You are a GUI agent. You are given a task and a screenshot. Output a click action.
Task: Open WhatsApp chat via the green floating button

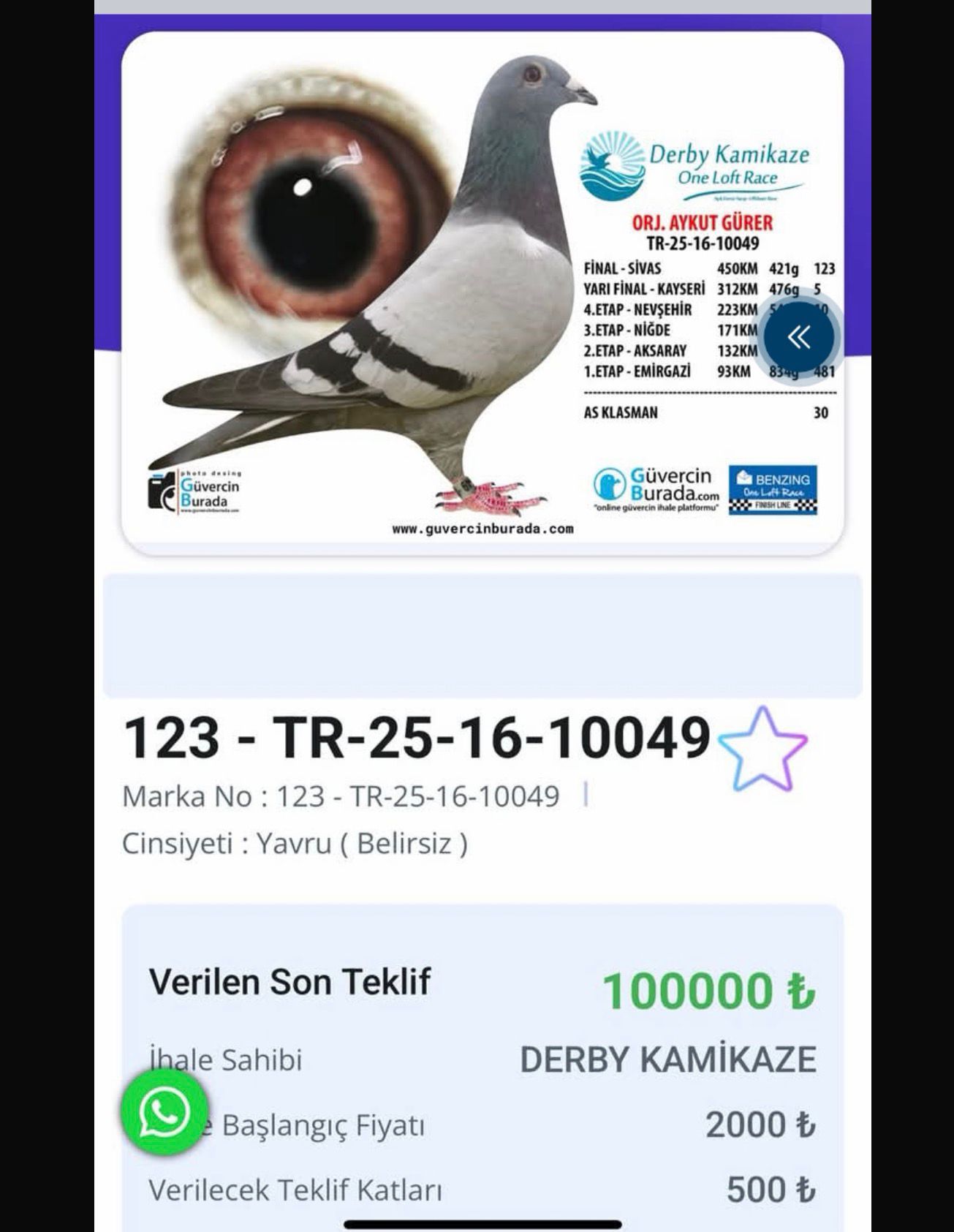pos(165,1113)
